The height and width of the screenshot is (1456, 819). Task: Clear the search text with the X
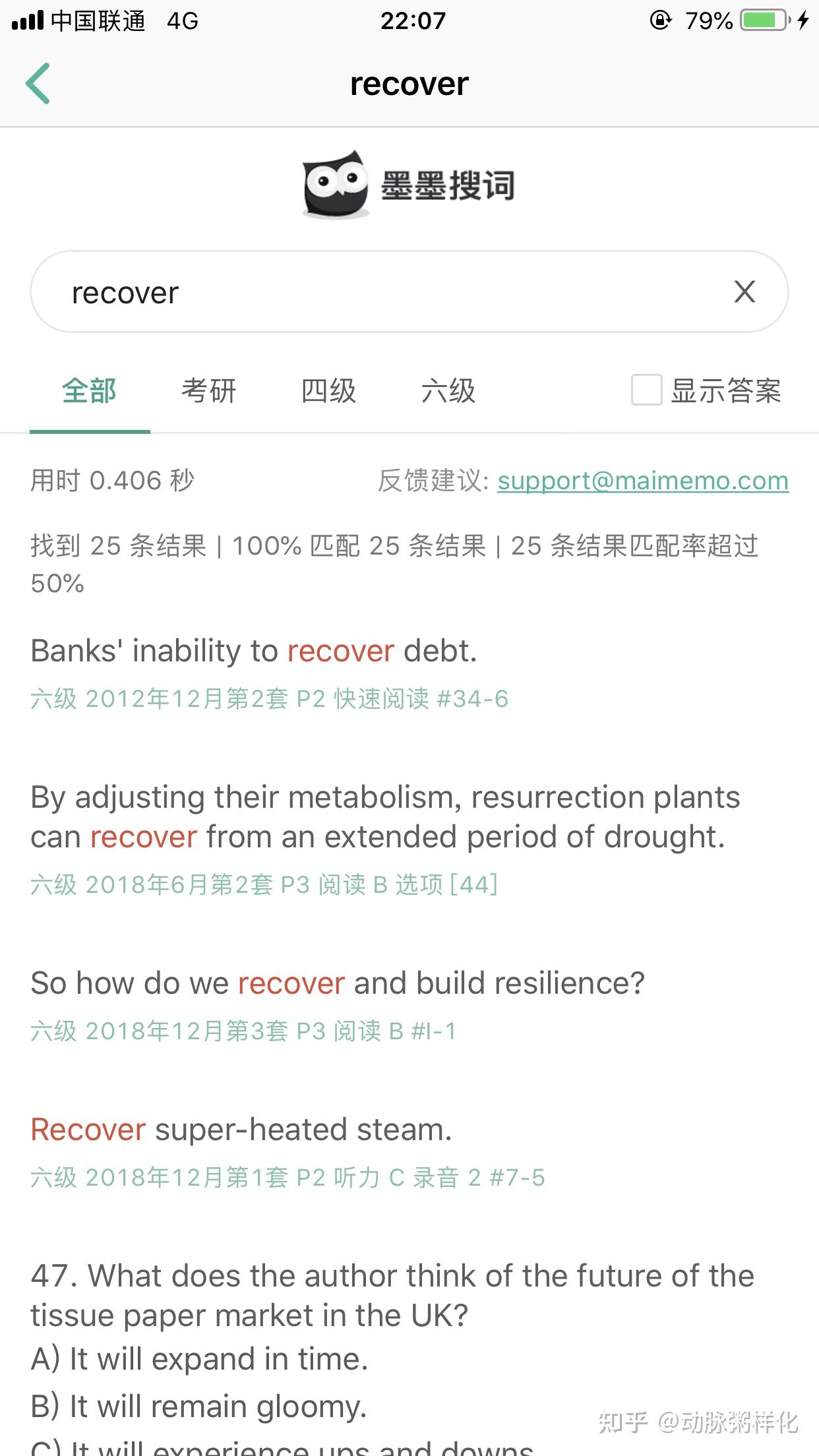(x=744, y=291)
